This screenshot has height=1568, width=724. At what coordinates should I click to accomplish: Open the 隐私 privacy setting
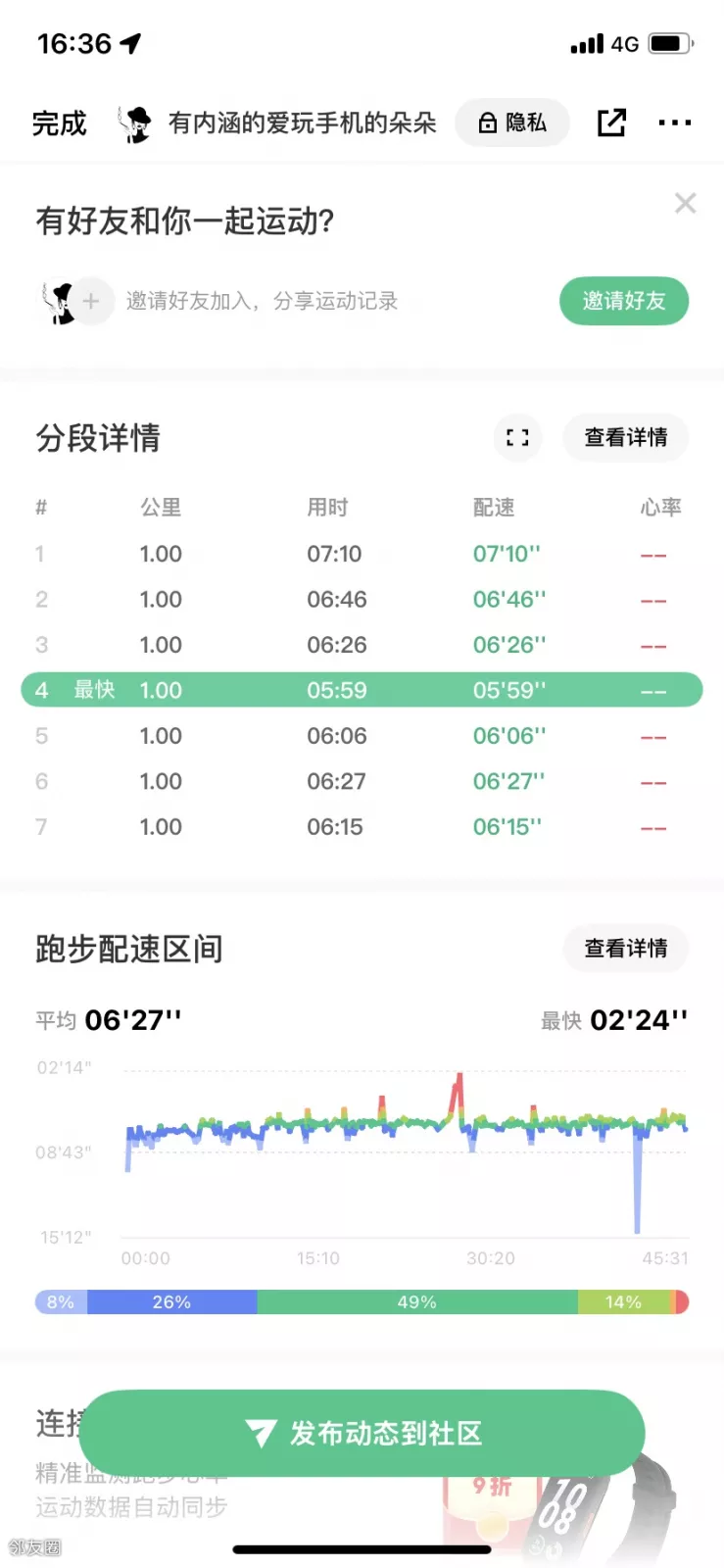[x=511, y=122]
